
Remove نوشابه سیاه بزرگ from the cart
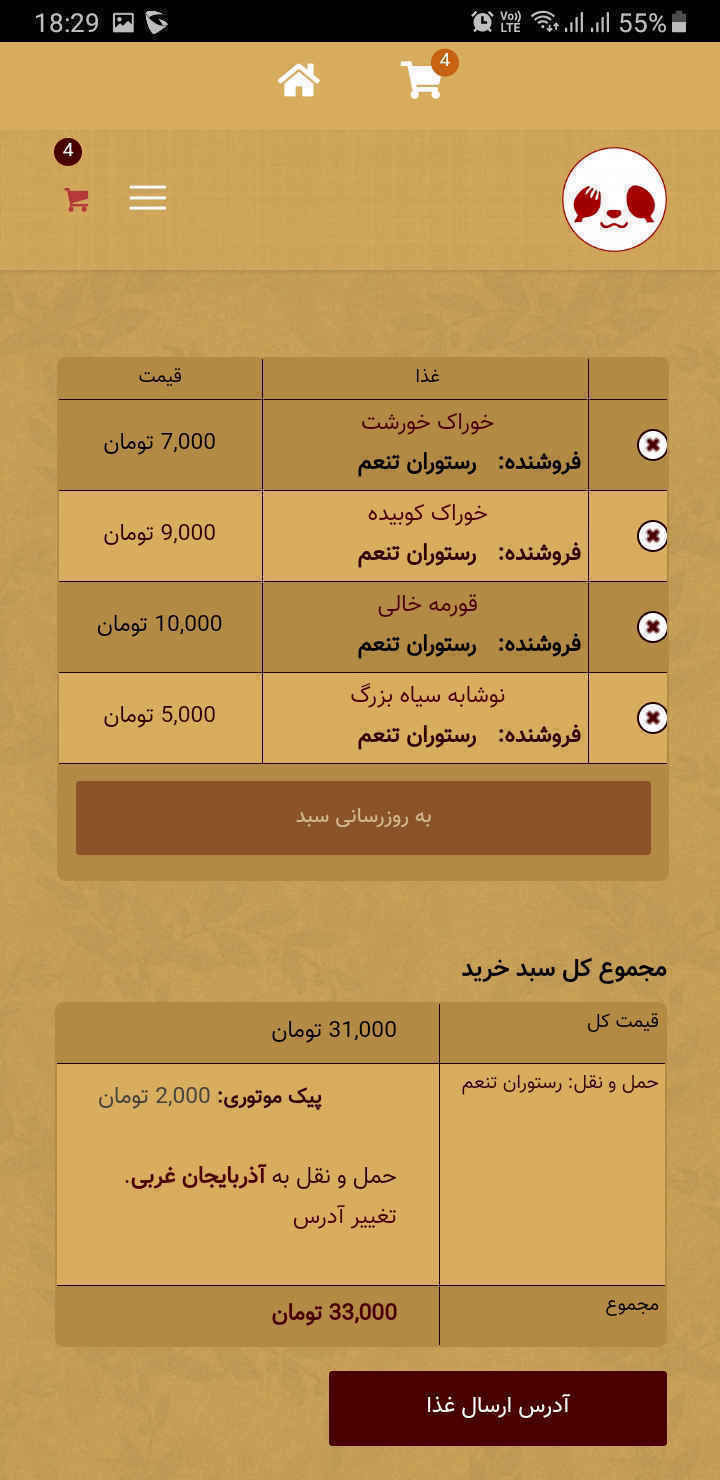652,718
